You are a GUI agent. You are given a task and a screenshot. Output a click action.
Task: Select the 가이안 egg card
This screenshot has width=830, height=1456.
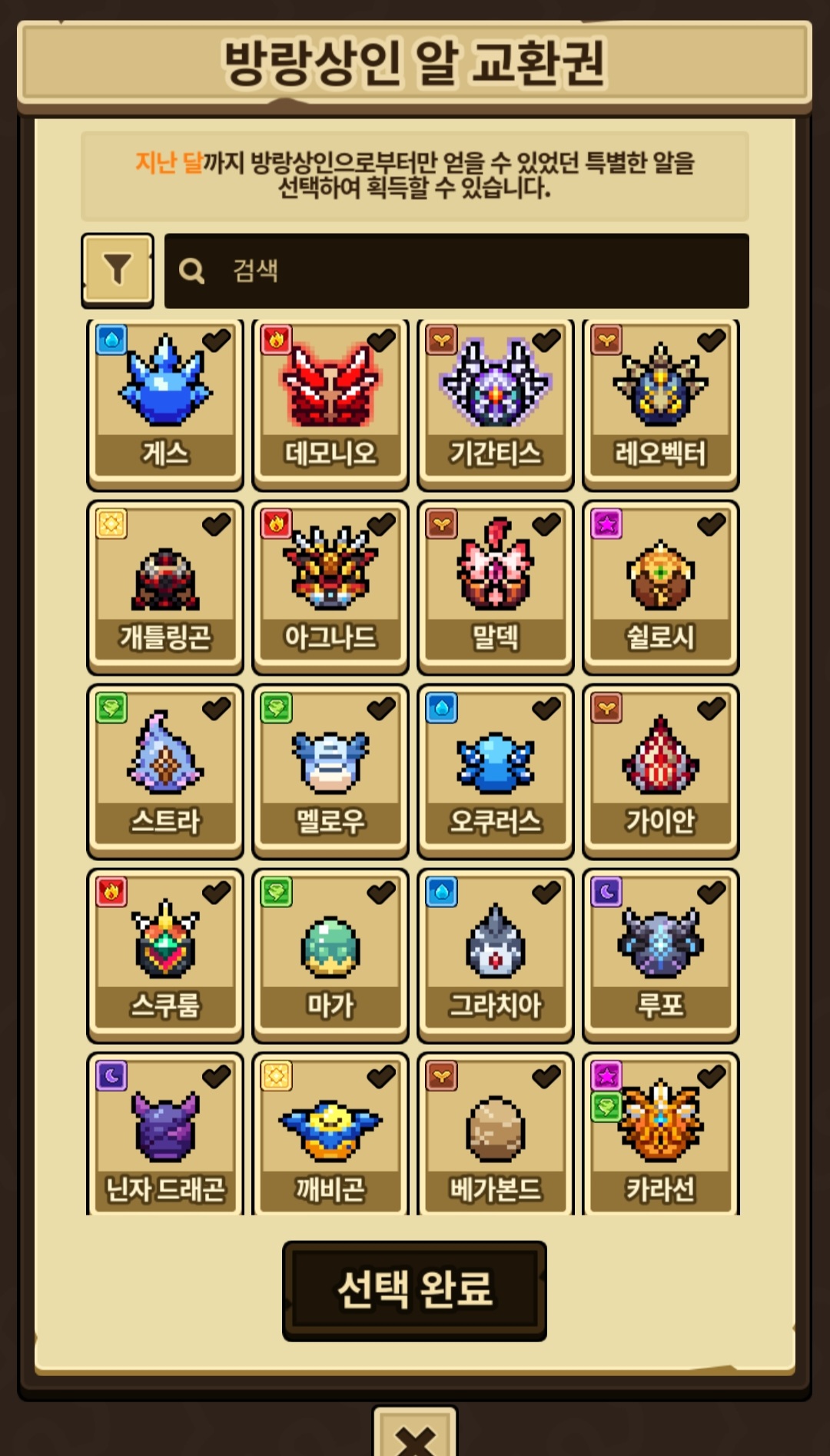(x=661, y=771)
